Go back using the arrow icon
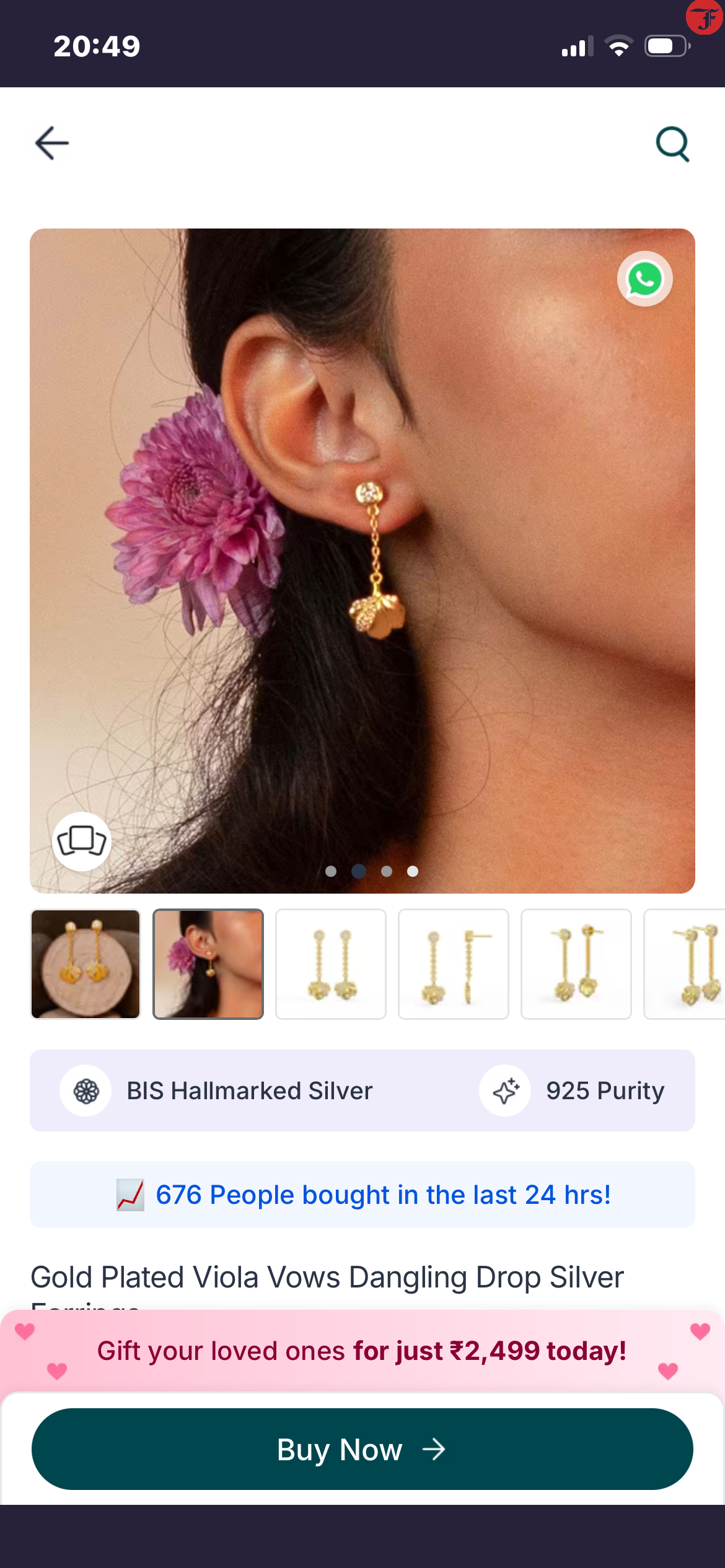The width and height of the screenshot is (725, 1568). (52, 143)
